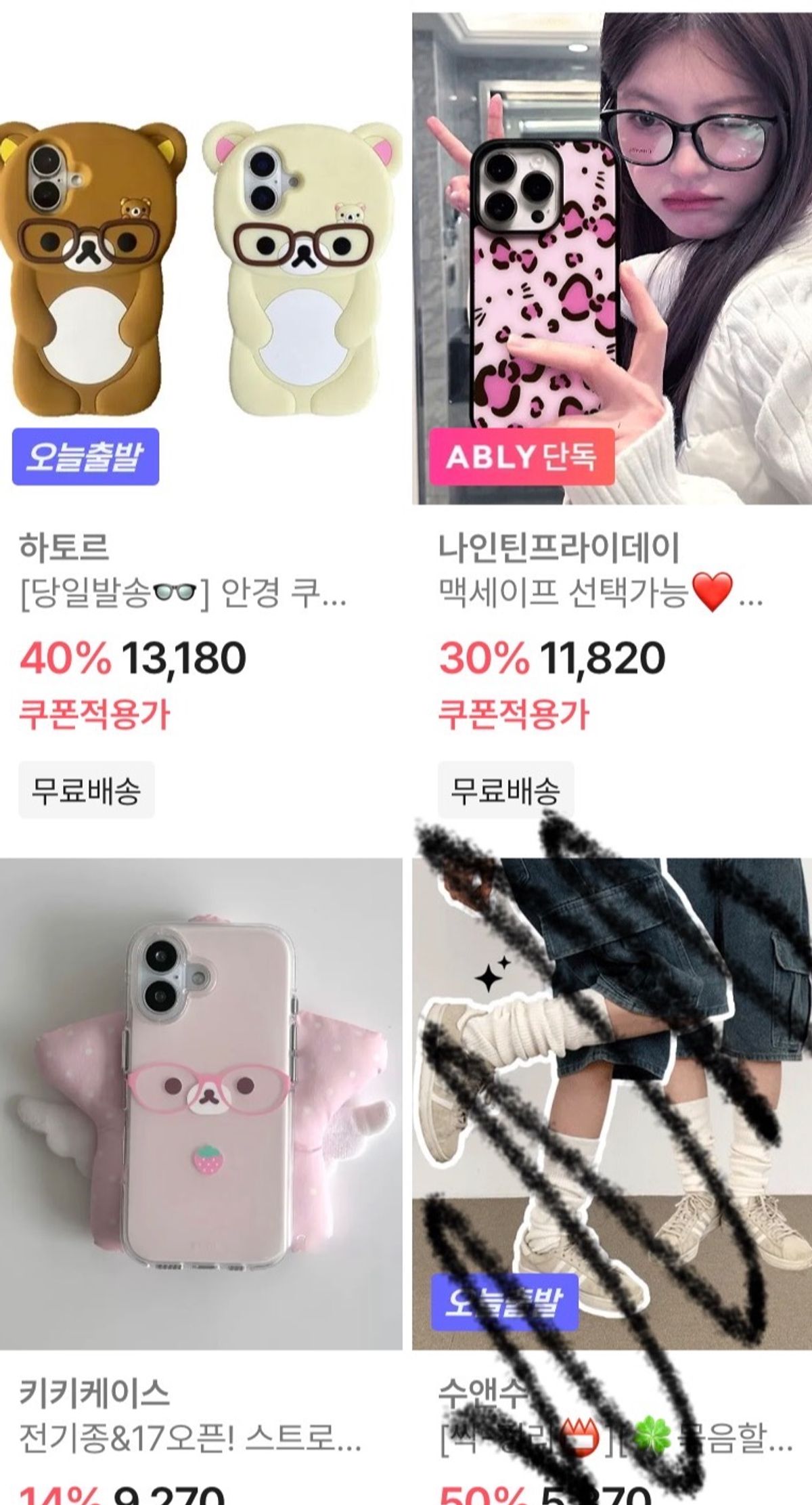Open the 키키케이스 pink glasses case product
812x1505 pixels.
[200, 1104]
